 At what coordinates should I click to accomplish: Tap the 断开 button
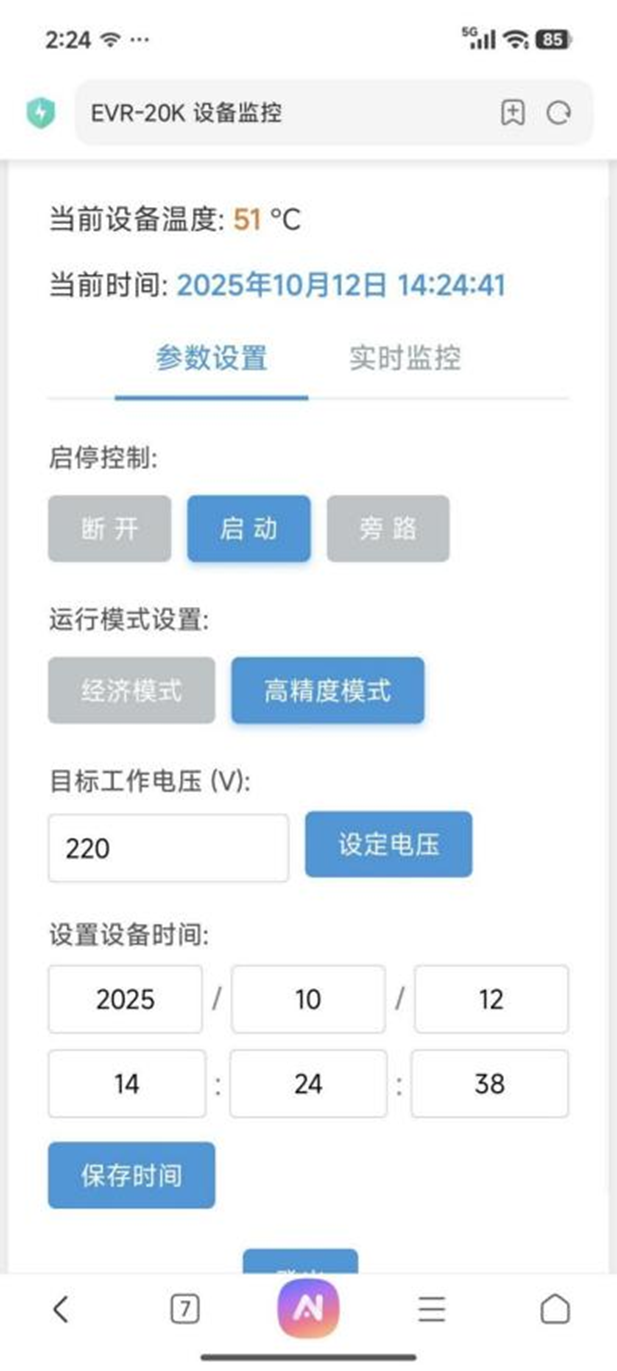pos(110,529)
